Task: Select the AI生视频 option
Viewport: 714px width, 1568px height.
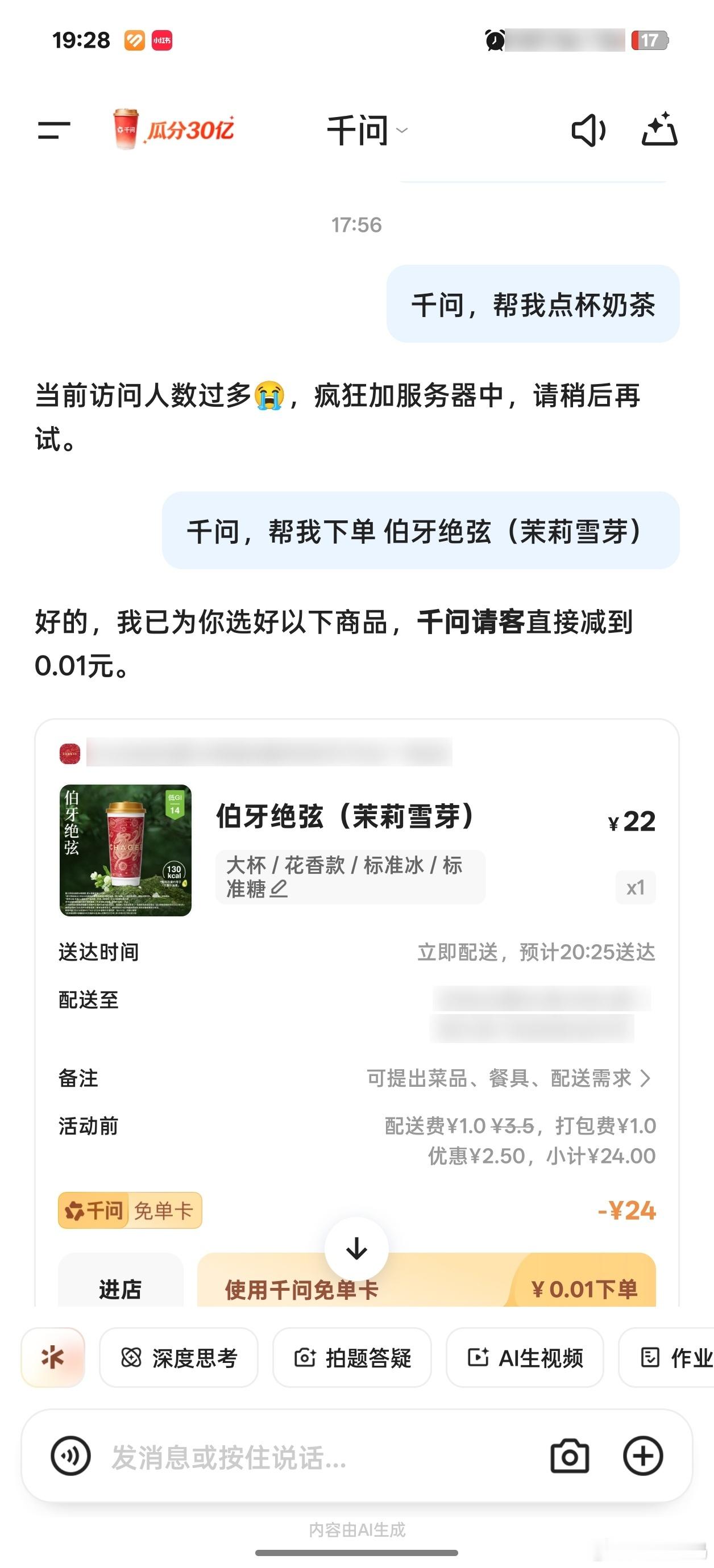Action: click(x=525, y=1358)
